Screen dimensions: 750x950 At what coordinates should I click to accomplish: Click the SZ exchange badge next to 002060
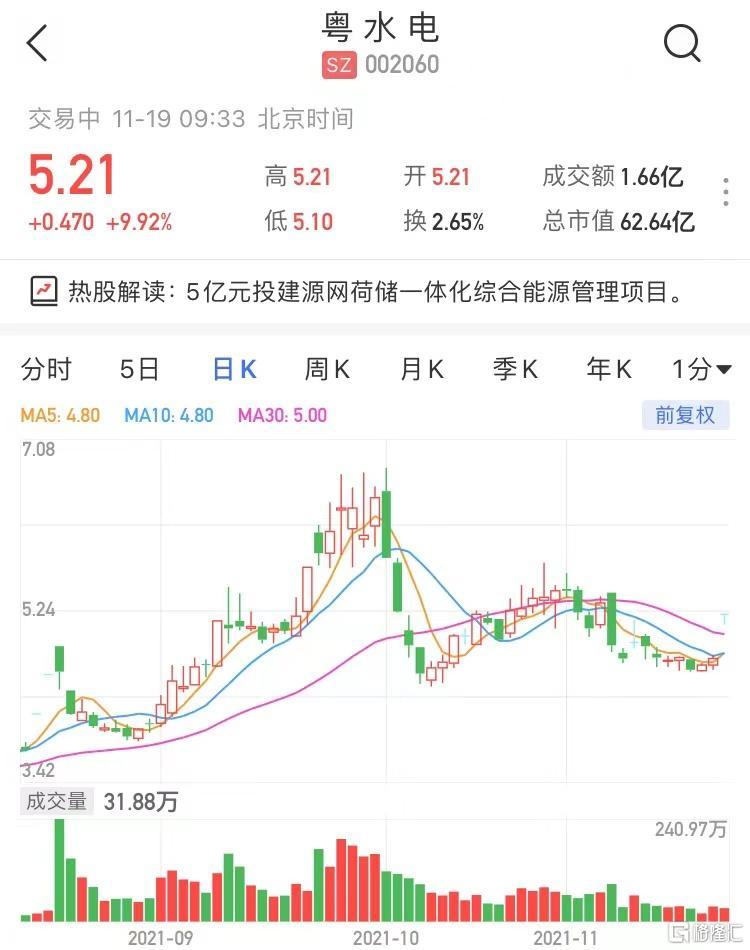click(x=338, y=66)
